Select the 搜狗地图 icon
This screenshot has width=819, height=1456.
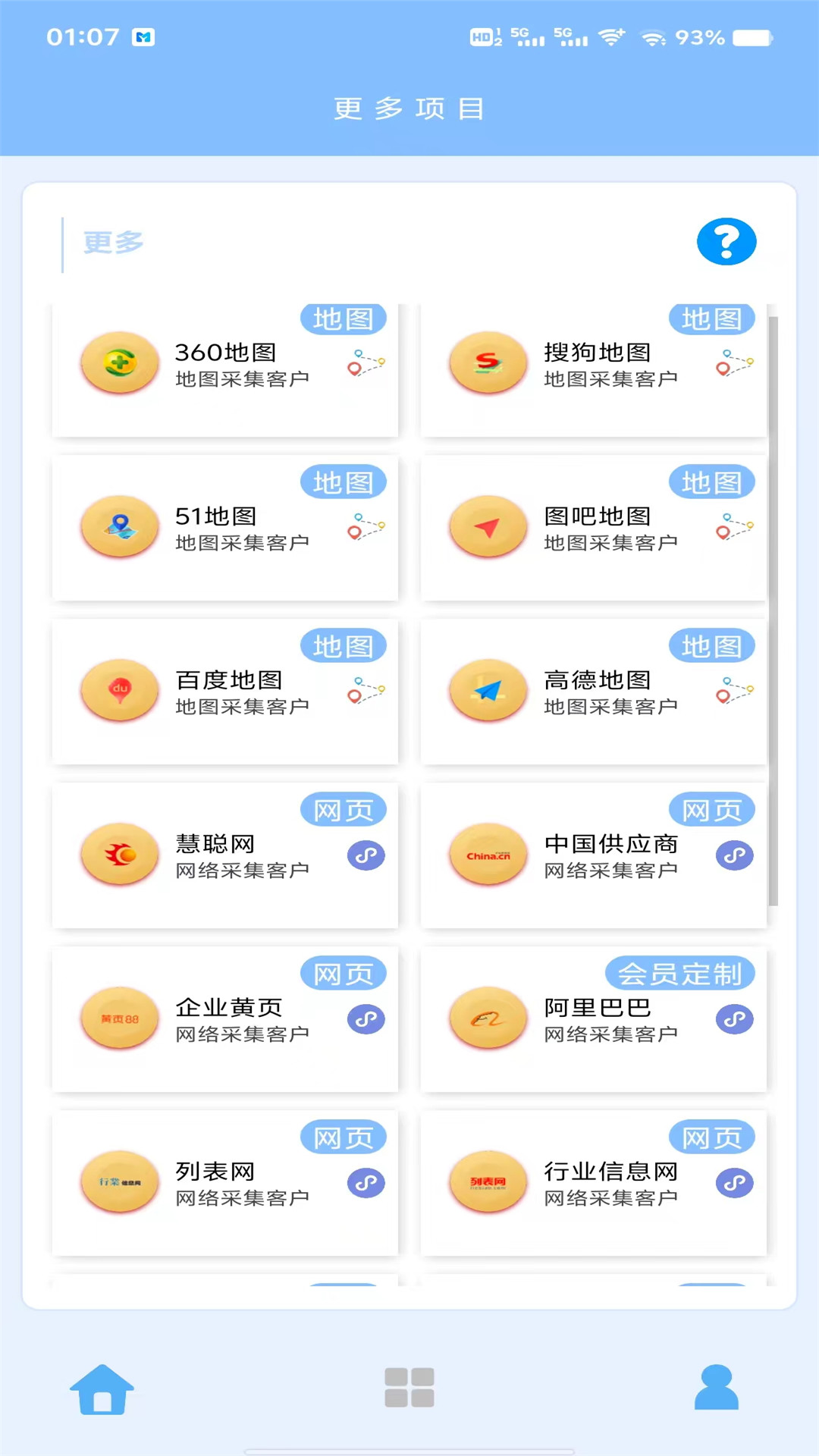[487, 362]
